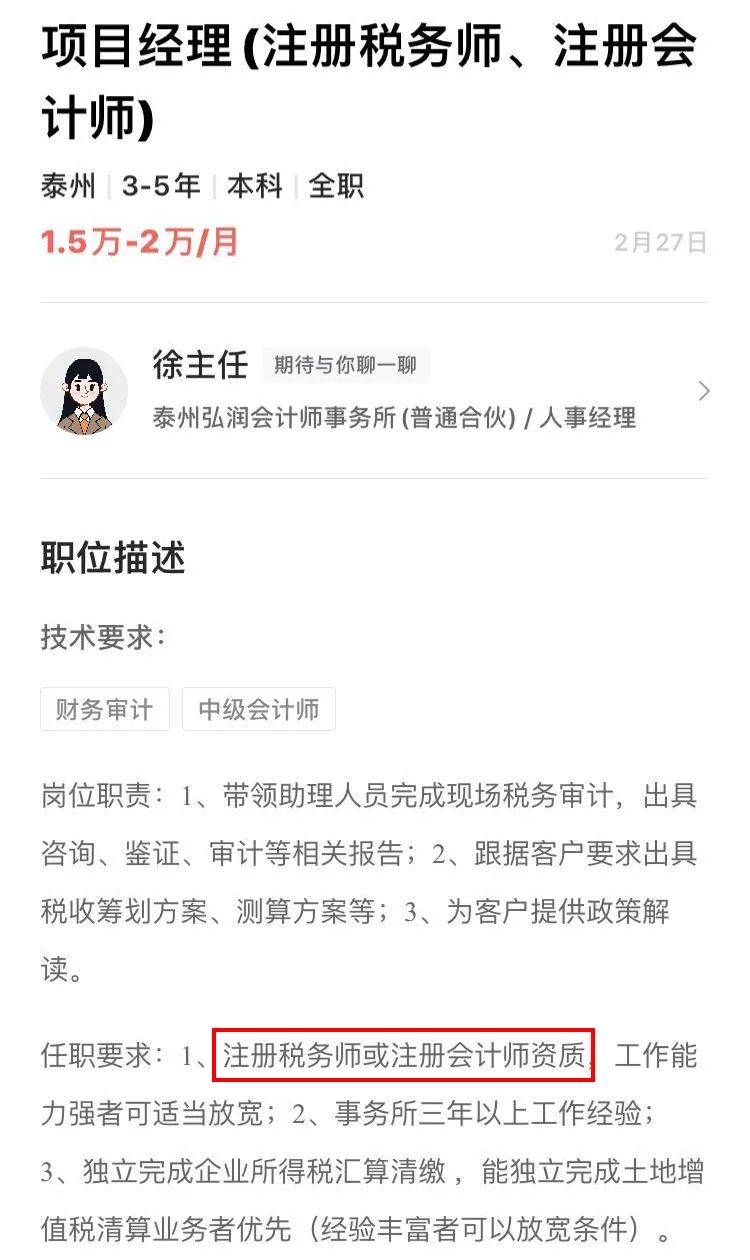Image resolution: width=750 pixels, height=1260 pixels.
Task: Select the 本科 education requirement
Action: click(x=255, y=186)
